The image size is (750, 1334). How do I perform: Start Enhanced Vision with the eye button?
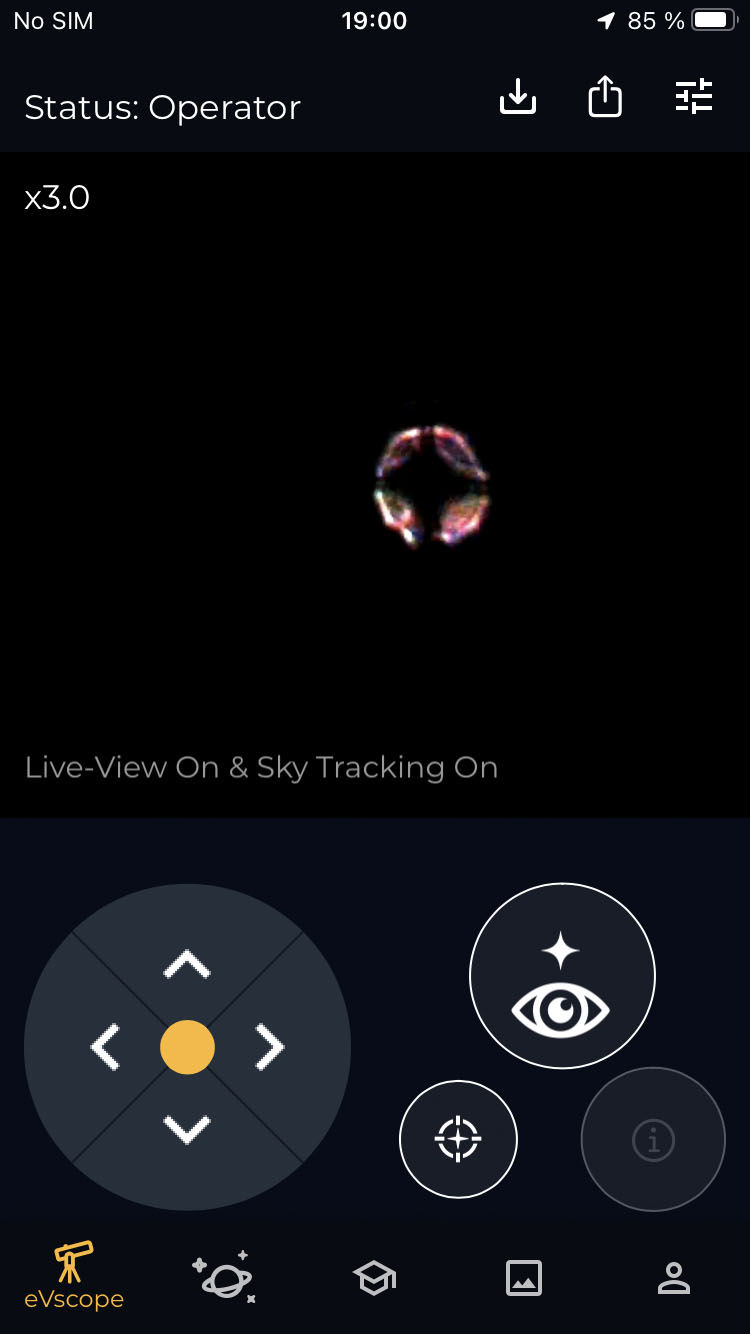tap(562, 976)
